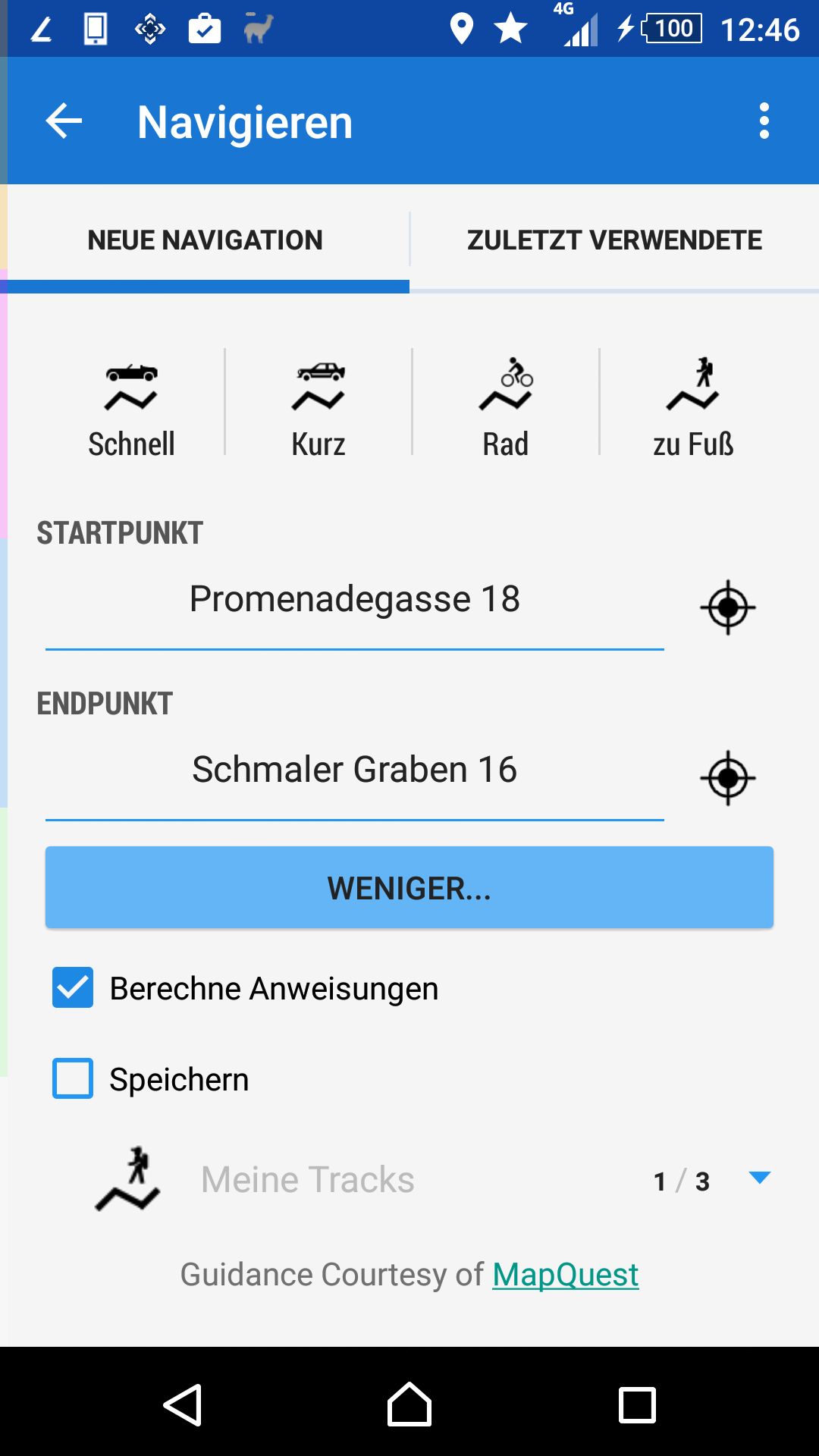Image resolution: width=819 pixels, height=1456 pixels.
Task: Edit the Endpunkt field Schmaler Graben 16
Action: click(x=354, y=770)
